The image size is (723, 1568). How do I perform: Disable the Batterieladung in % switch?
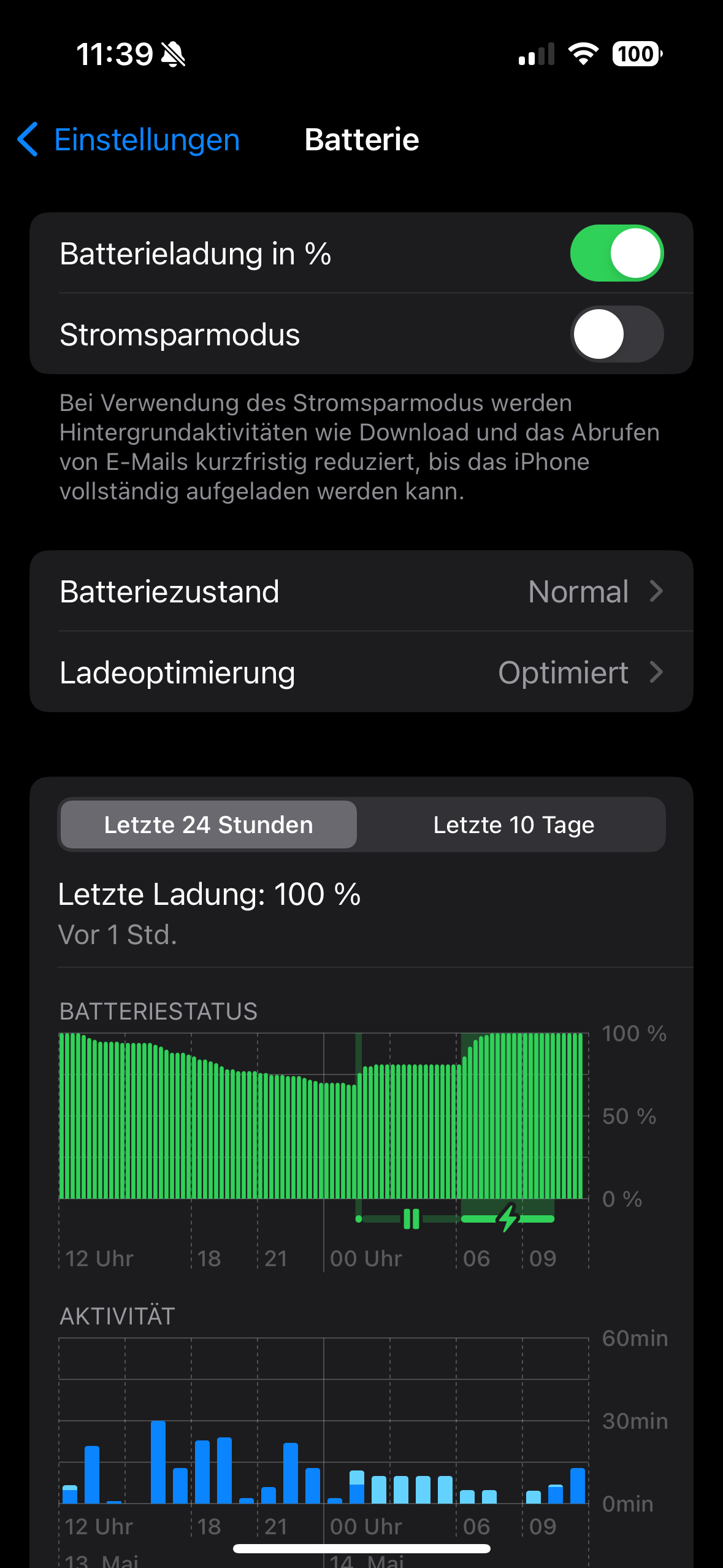pyautogui.click(x=616, y=253)
